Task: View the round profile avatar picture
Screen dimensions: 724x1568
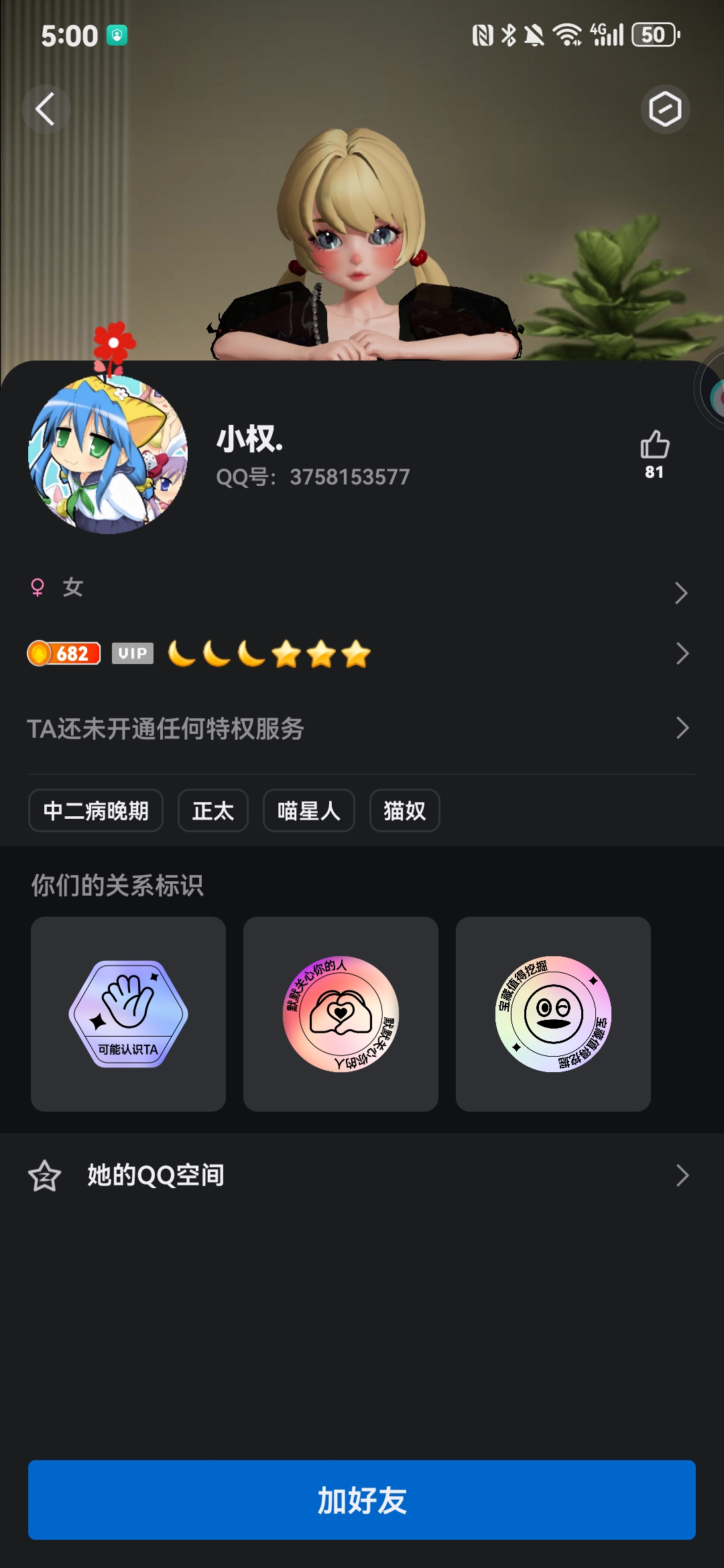Action: pyautogui.click(x=108, y=454)
